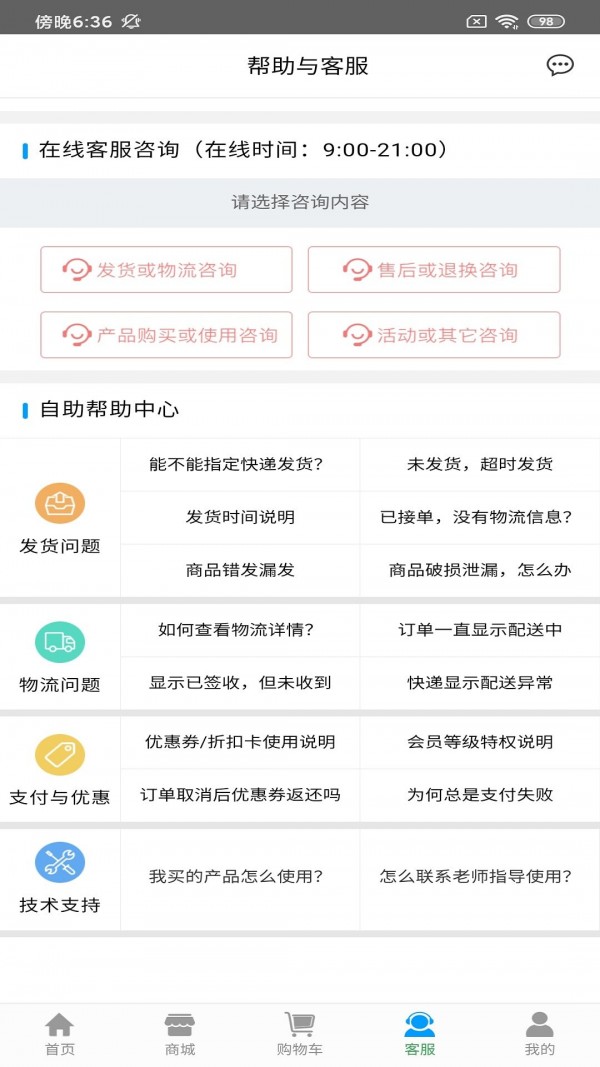Read 已接单,没有物流信息? answer

point(480,517)
